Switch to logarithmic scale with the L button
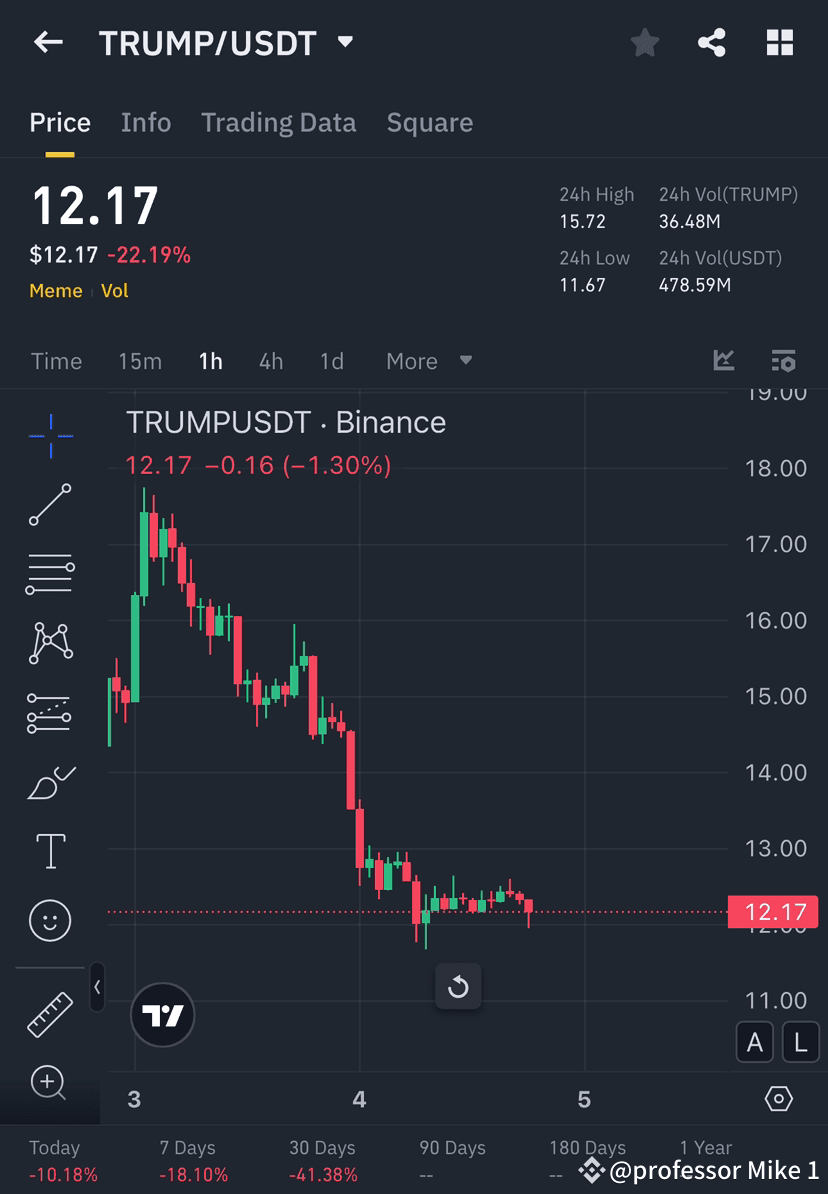 pos(800,1042)
